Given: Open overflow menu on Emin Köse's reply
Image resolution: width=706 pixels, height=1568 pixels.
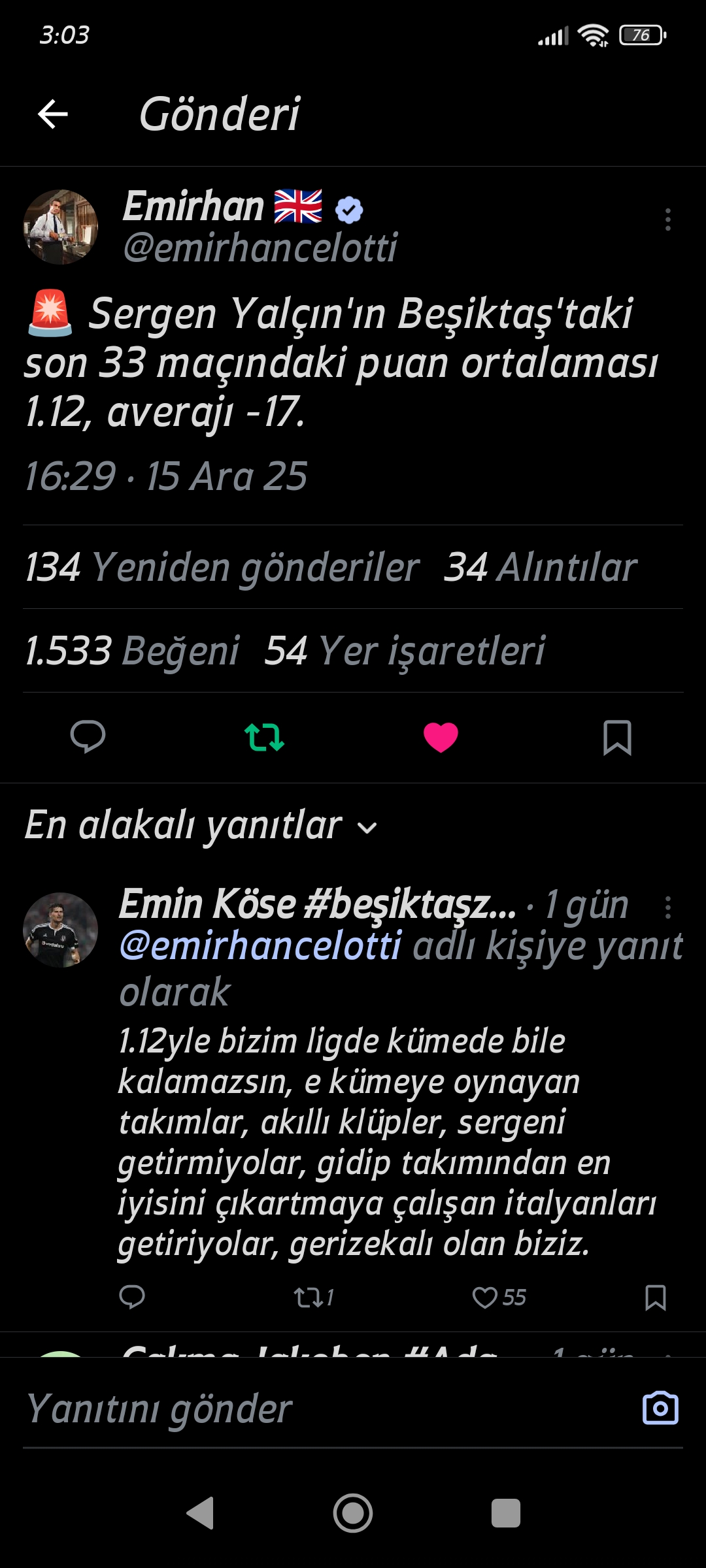Looking at the screenshot, I should (x=667, y=907).
